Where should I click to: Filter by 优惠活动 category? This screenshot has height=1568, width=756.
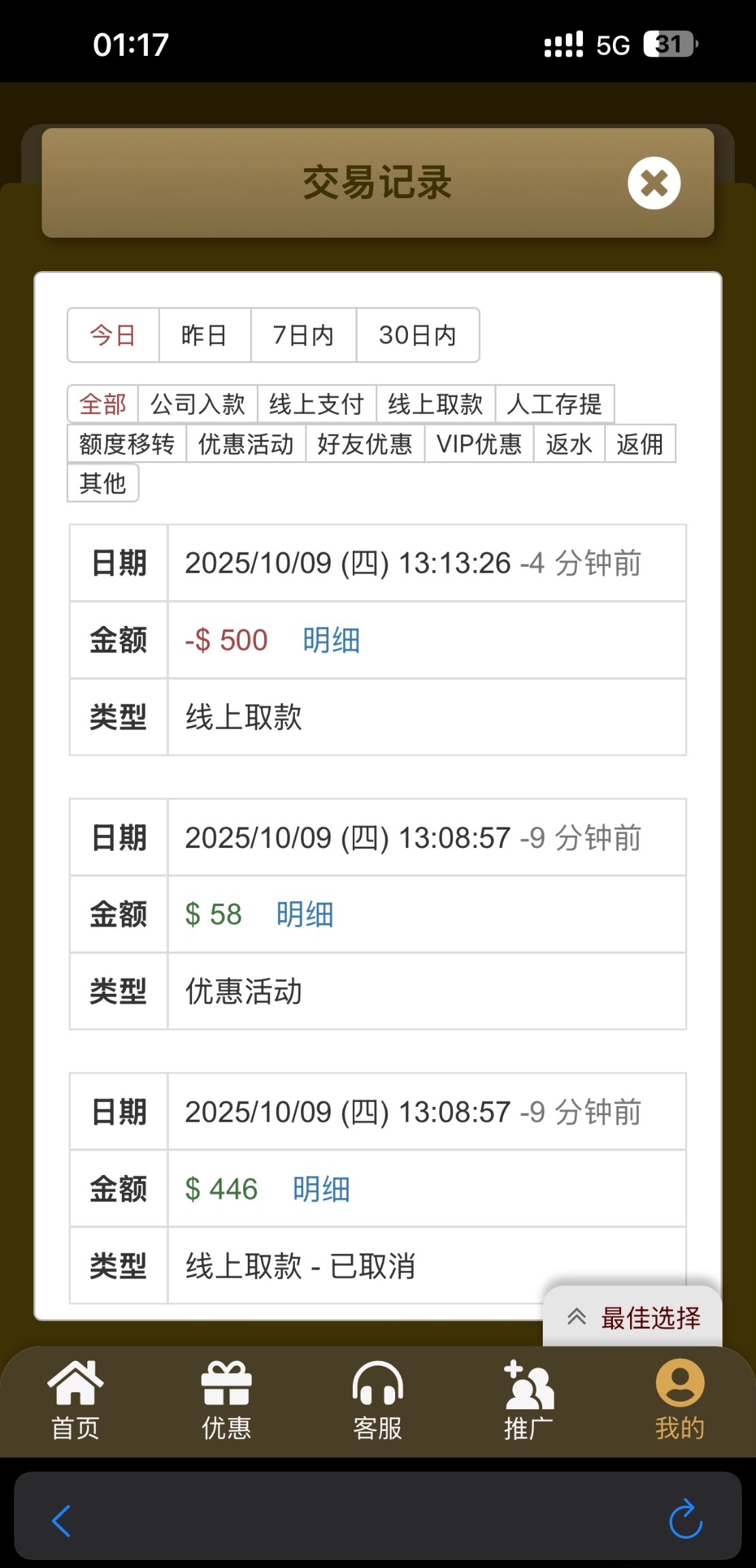click(246, 444)
